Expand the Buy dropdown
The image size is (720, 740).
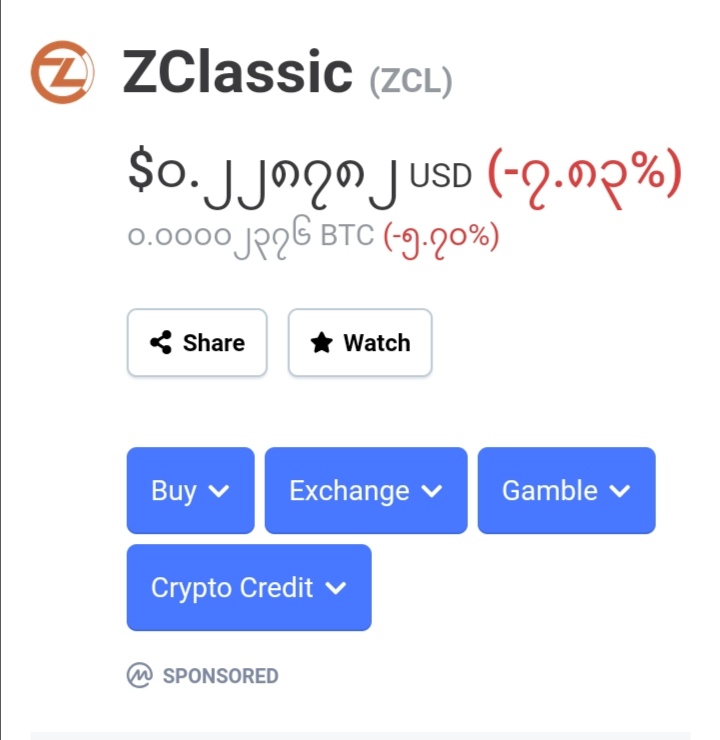[x=191, y=490]
